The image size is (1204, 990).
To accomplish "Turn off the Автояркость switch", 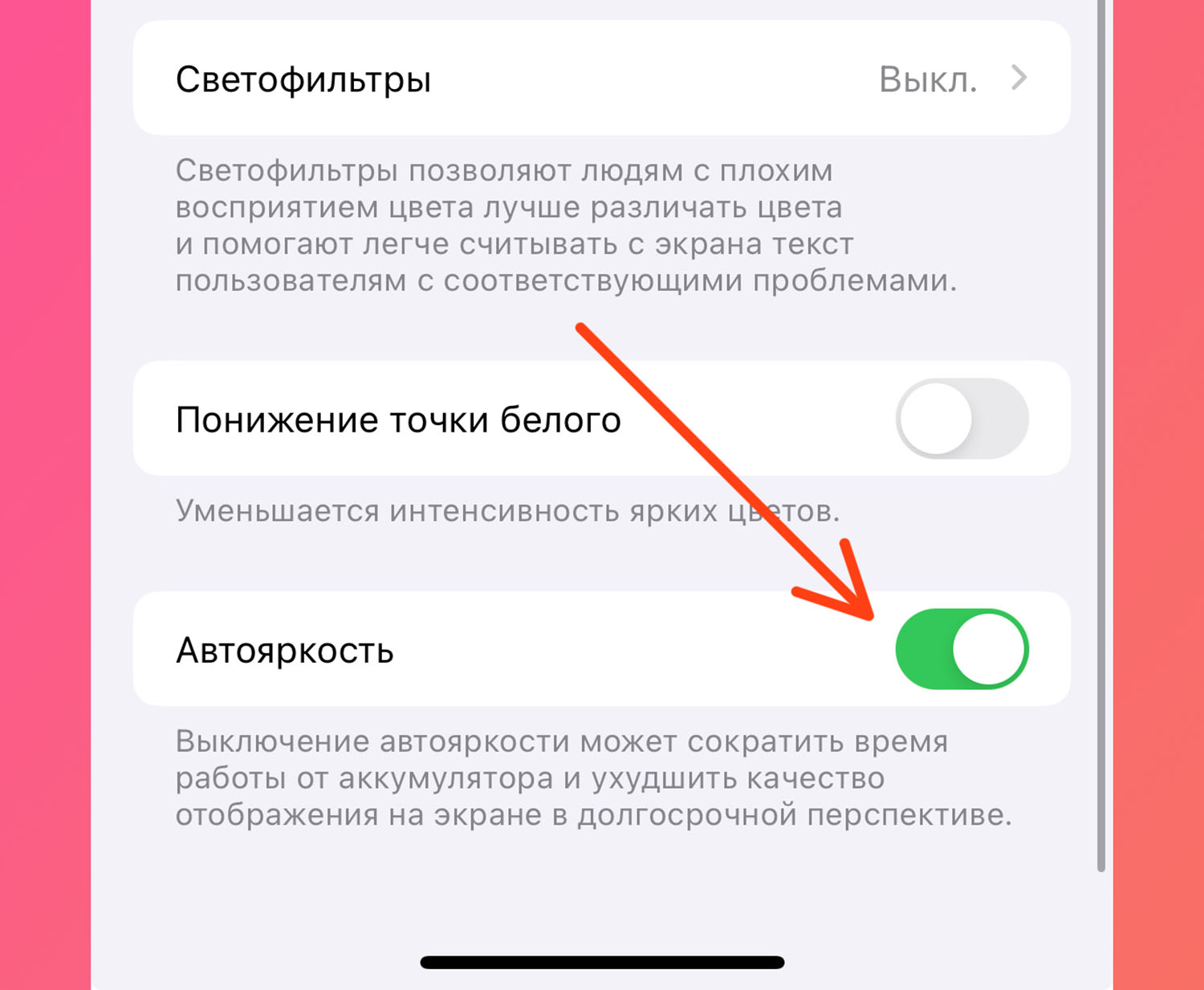I will coord(962,649).
